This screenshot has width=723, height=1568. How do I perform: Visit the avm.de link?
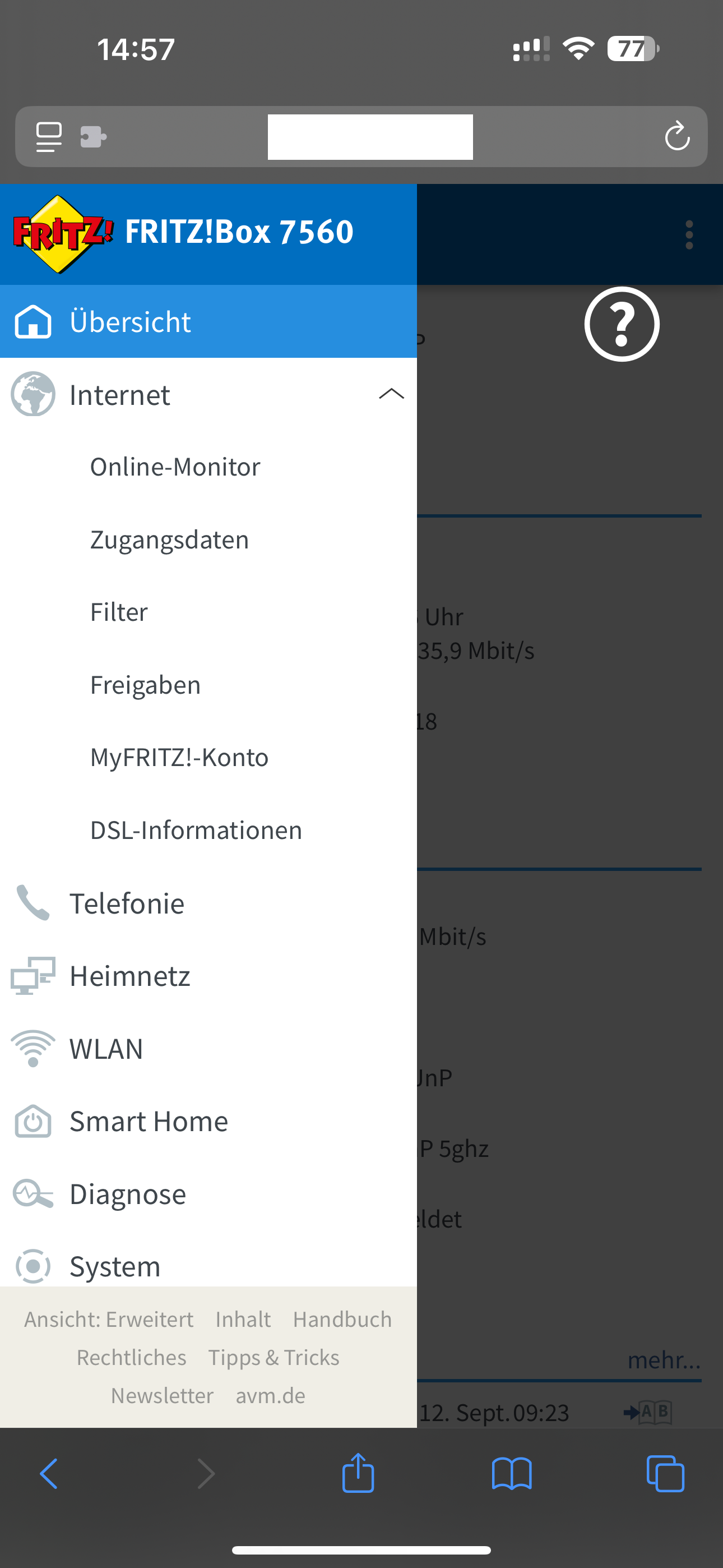point(270,1395)
